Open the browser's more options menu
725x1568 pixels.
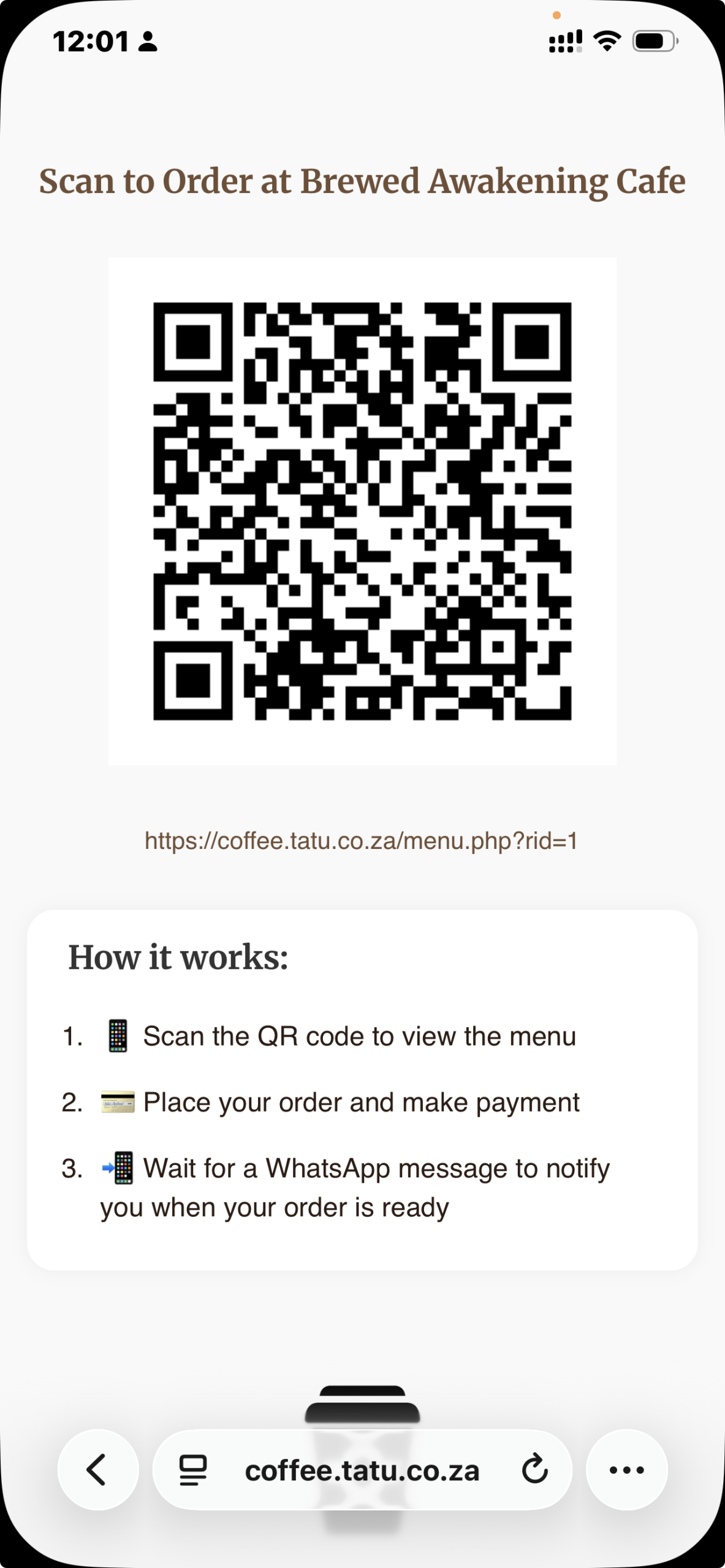626,1469
